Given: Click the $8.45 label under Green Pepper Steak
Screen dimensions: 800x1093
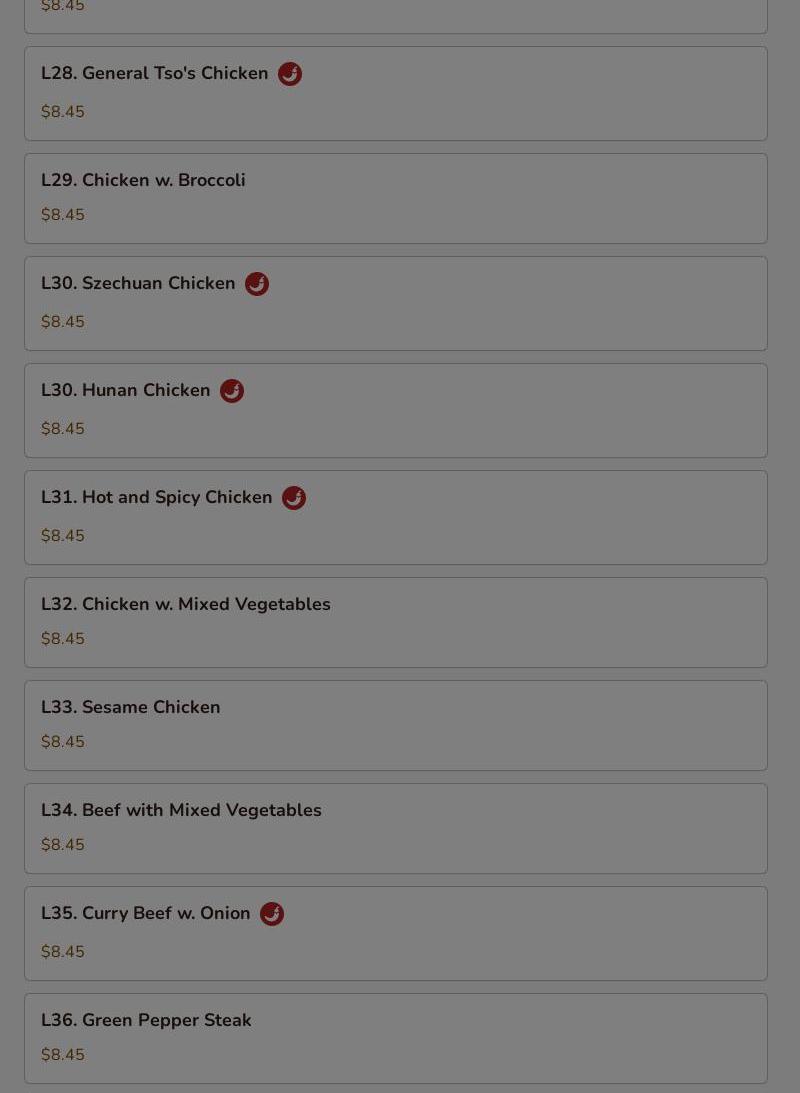Looking at the screenshot, I should [62, 1054].
